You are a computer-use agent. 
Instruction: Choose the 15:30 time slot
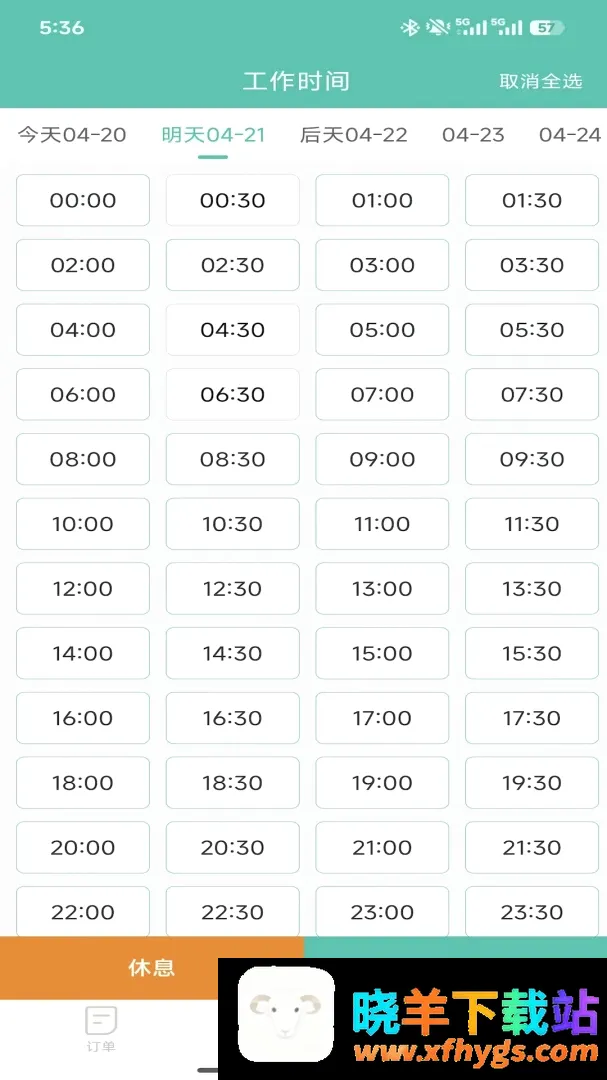pyautogui.click(x=532, y=654)
